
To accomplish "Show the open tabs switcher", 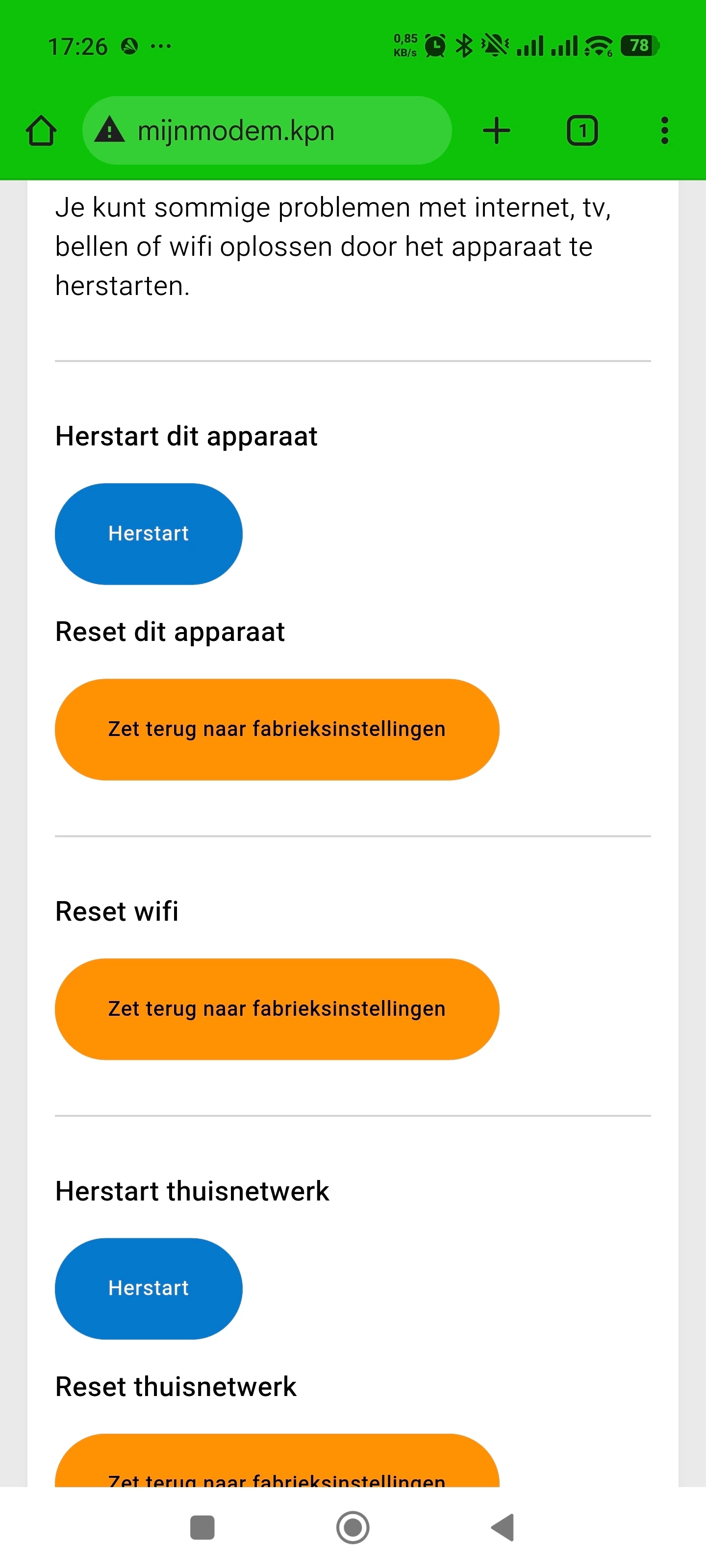I will (x=582, y=131).
